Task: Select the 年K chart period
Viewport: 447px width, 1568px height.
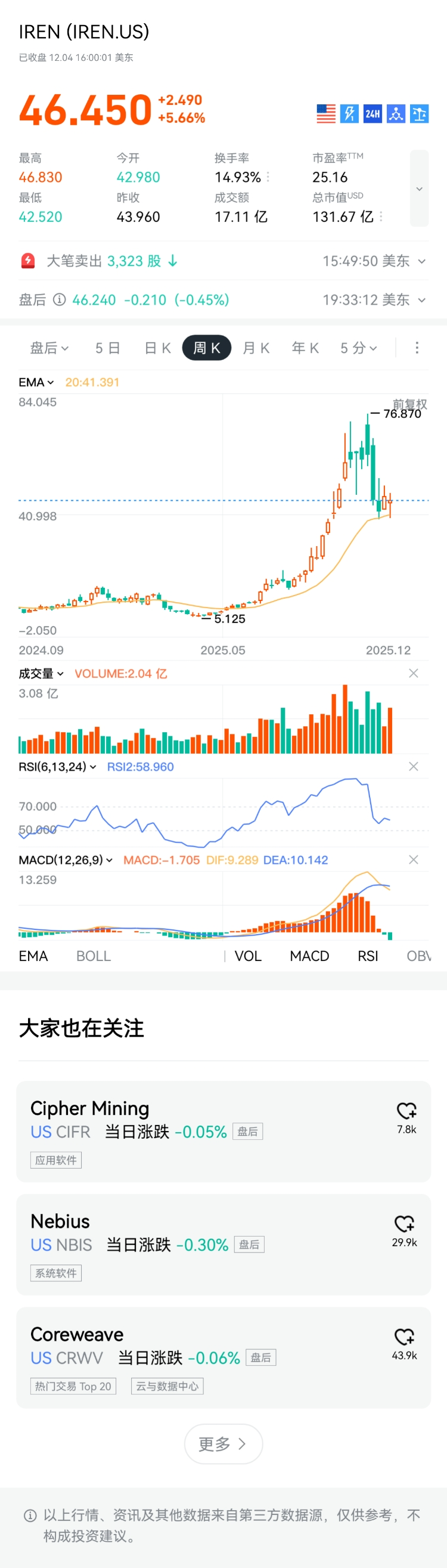Action: pyautogui.click(x=305, y=348)
